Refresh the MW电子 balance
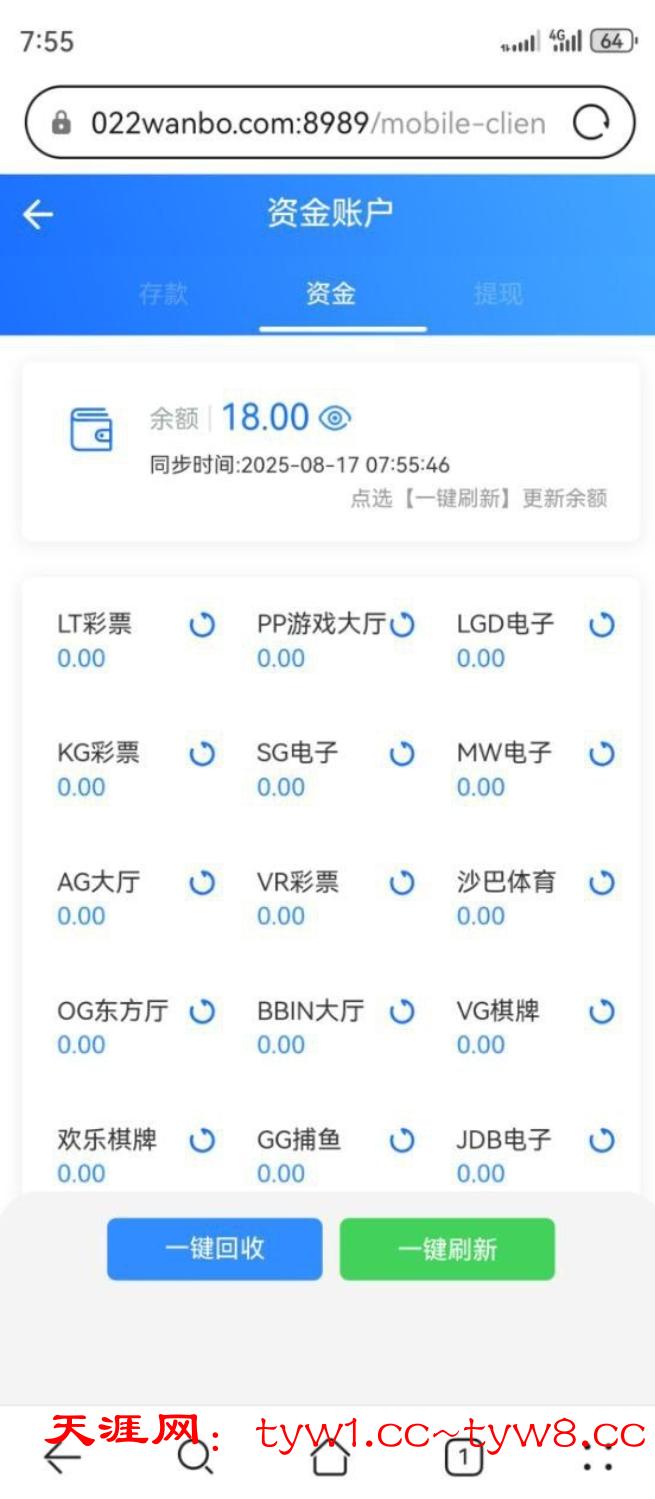This screenshot has width=655, height=1499. point(601,754)
